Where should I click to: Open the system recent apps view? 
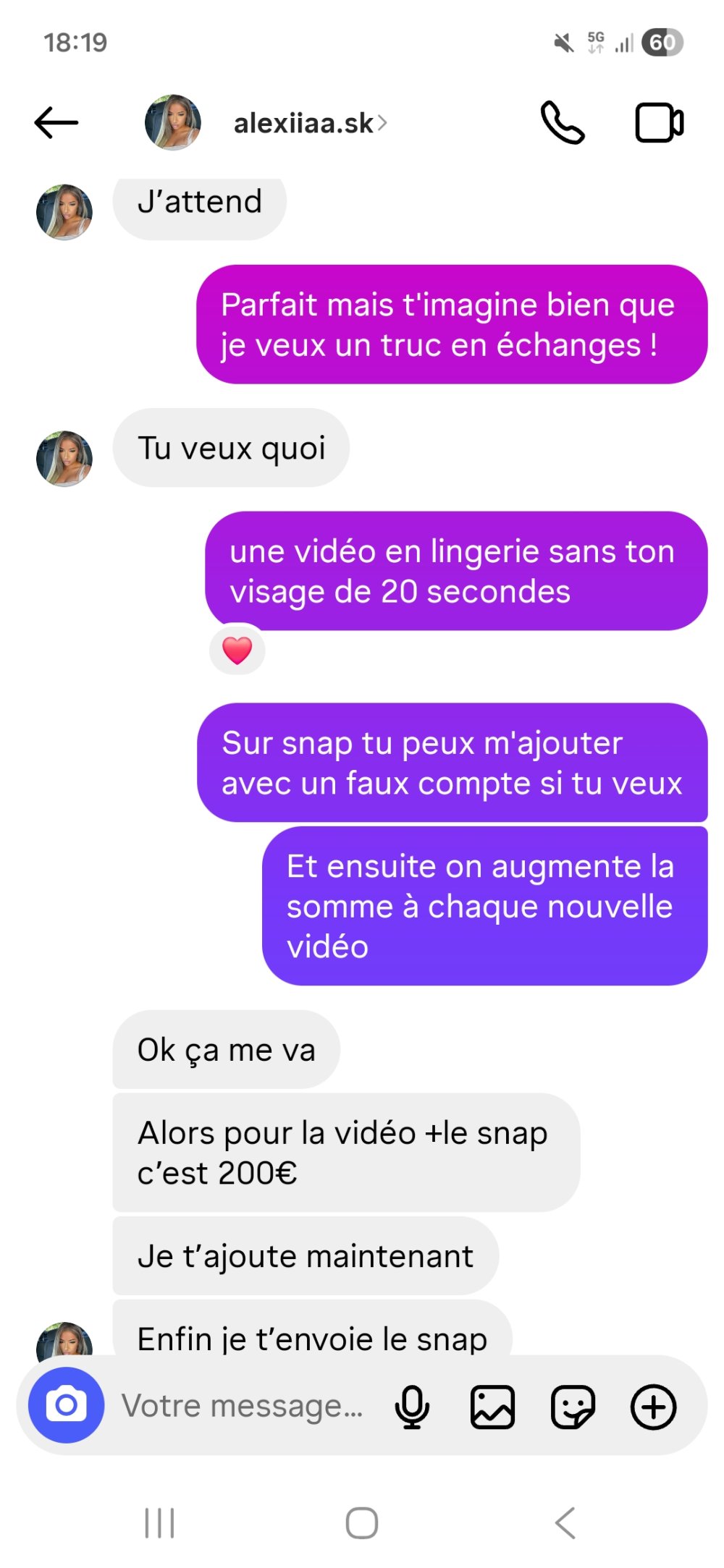159,1522
